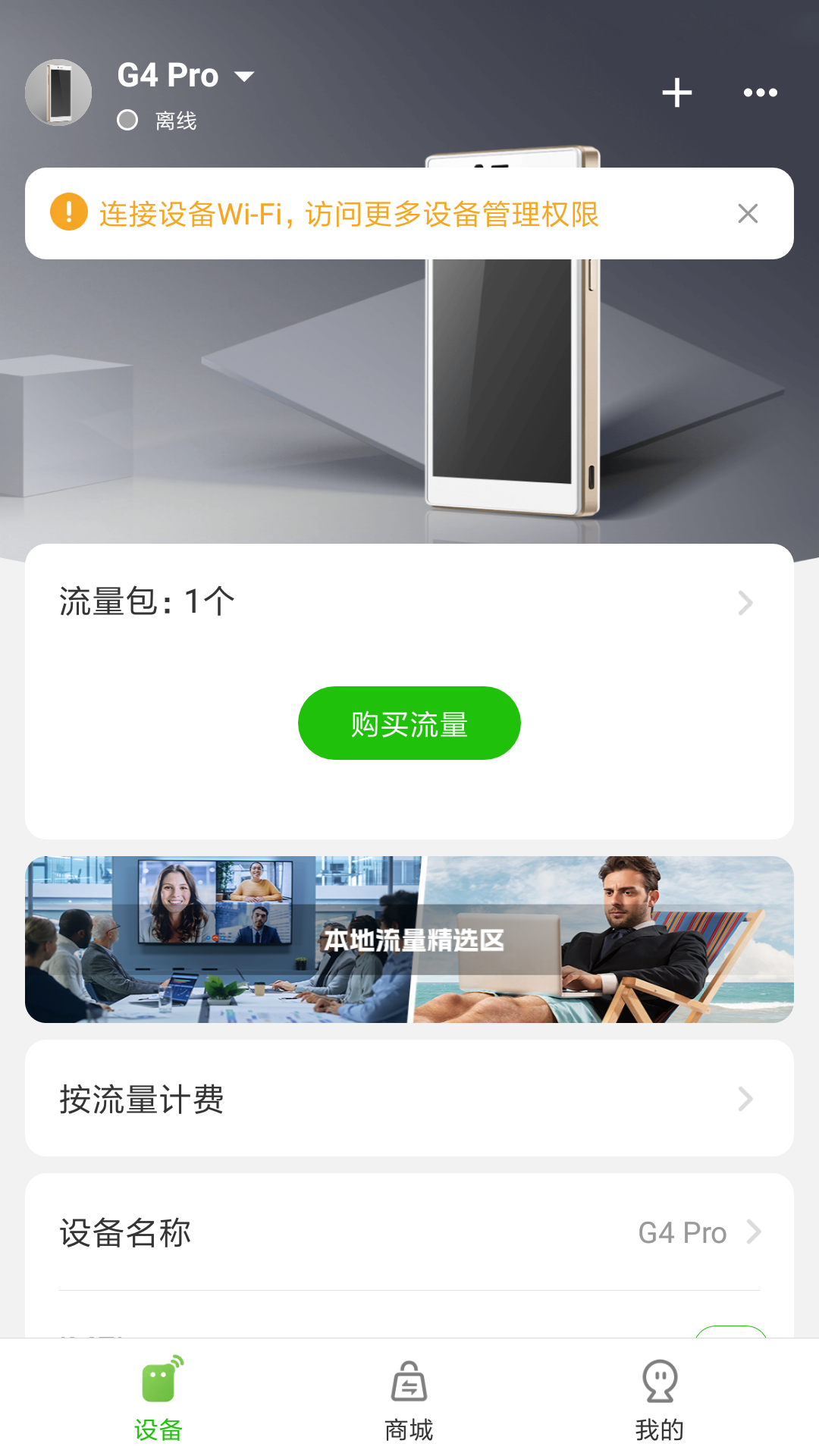The height and width of the screenshot is (1456, 819).
Task: Click the 连接设备Wi-Fi warning message
Action: [x=349, y=215]
